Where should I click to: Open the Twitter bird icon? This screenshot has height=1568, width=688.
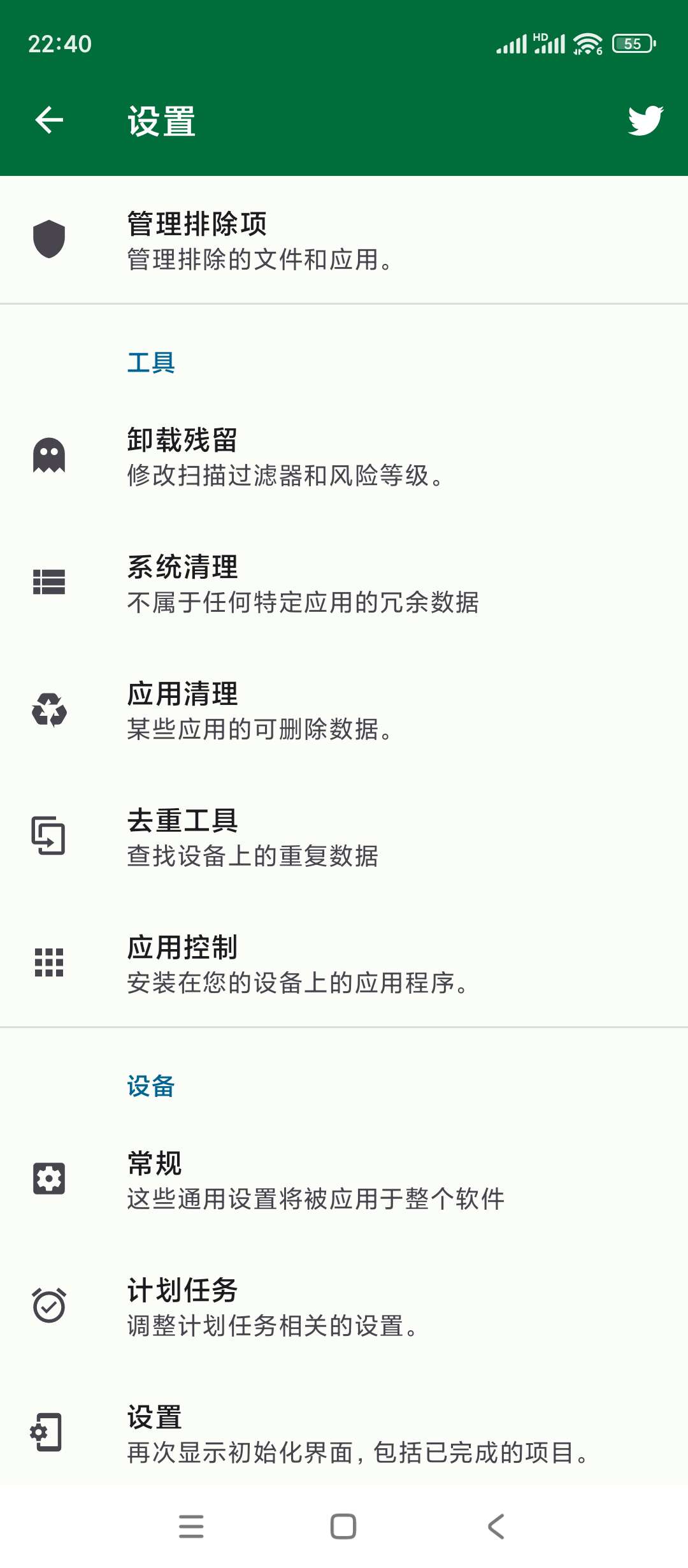click(645, 120)
